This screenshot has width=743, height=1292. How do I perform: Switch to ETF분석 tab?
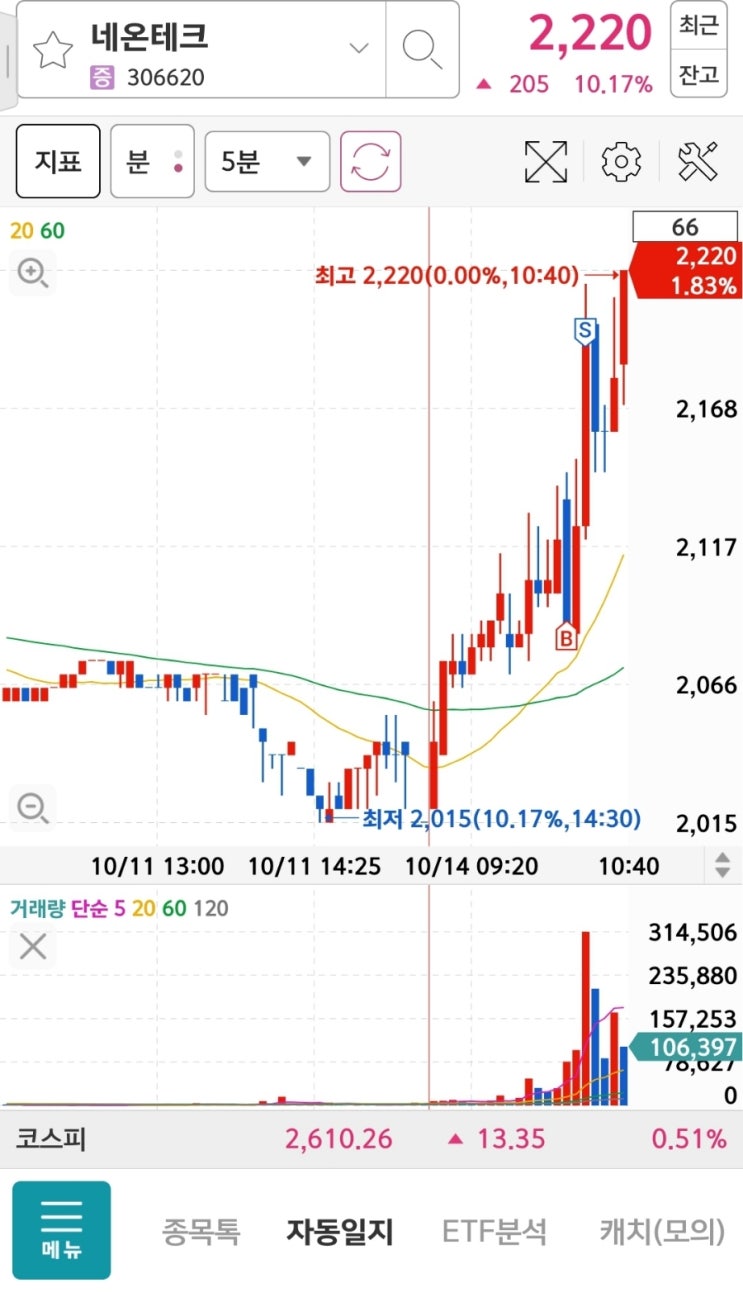pos(494,1231)
